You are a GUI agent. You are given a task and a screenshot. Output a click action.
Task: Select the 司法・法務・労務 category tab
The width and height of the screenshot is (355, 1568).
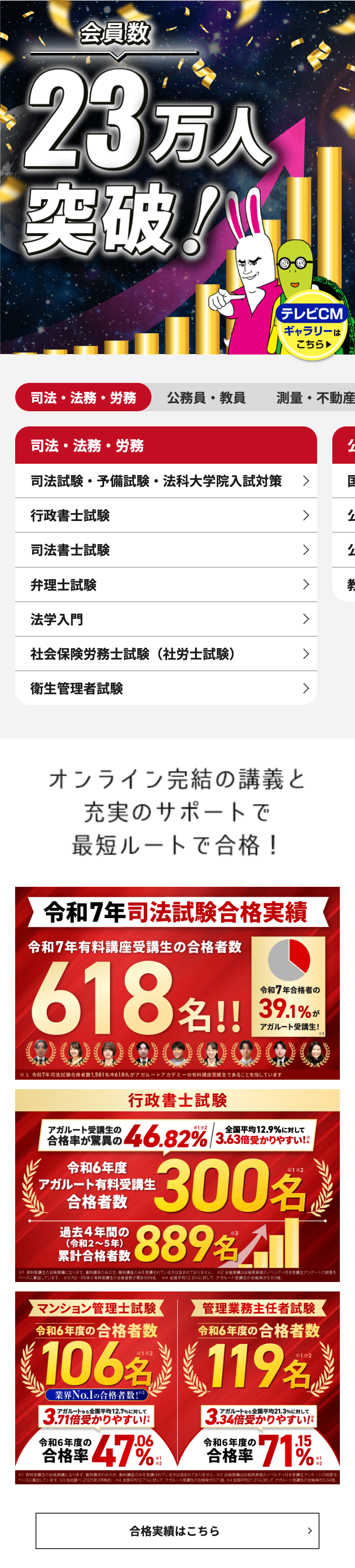click(84, 398)
